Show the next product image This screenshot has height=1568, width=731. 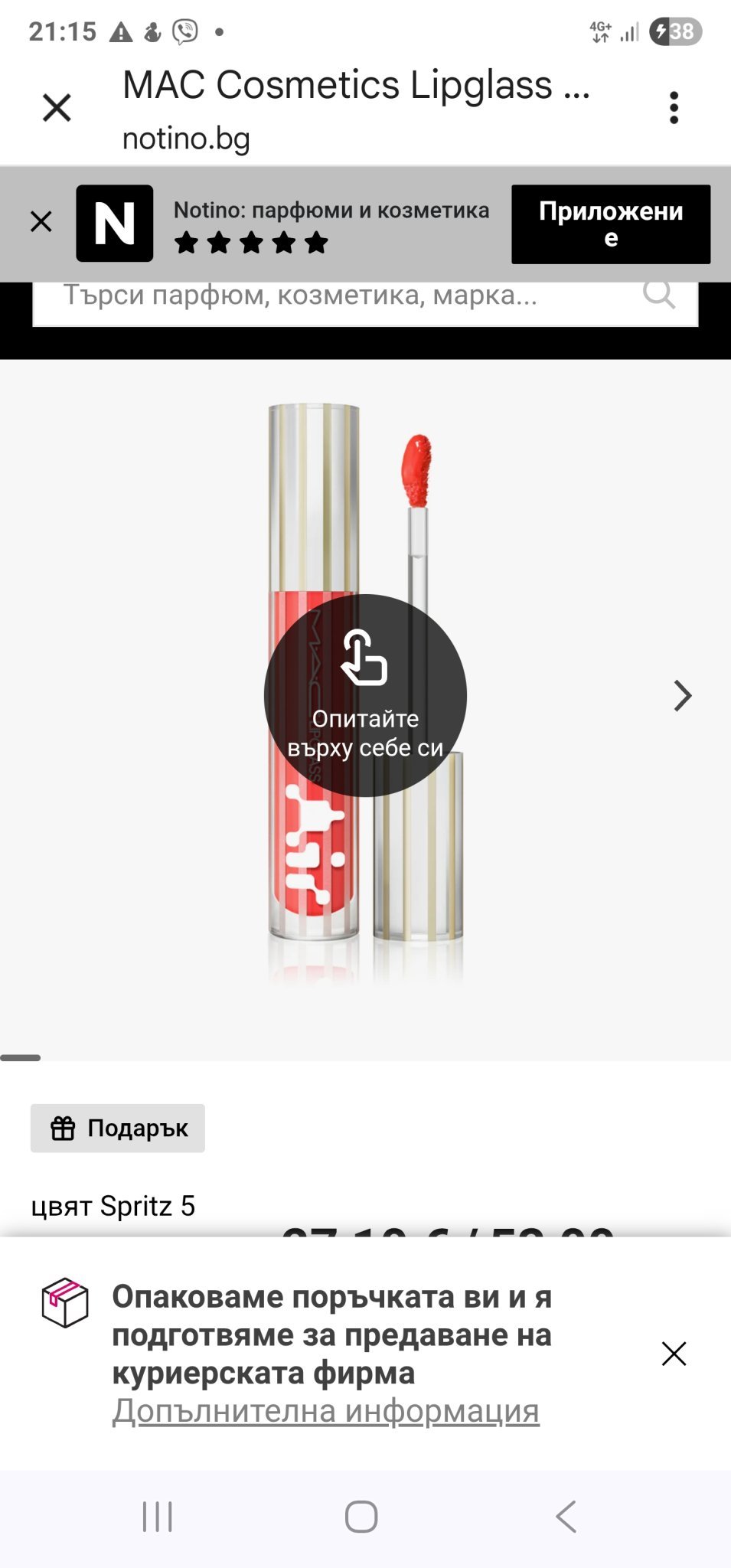pyautogui.click(x=682, y=695)
